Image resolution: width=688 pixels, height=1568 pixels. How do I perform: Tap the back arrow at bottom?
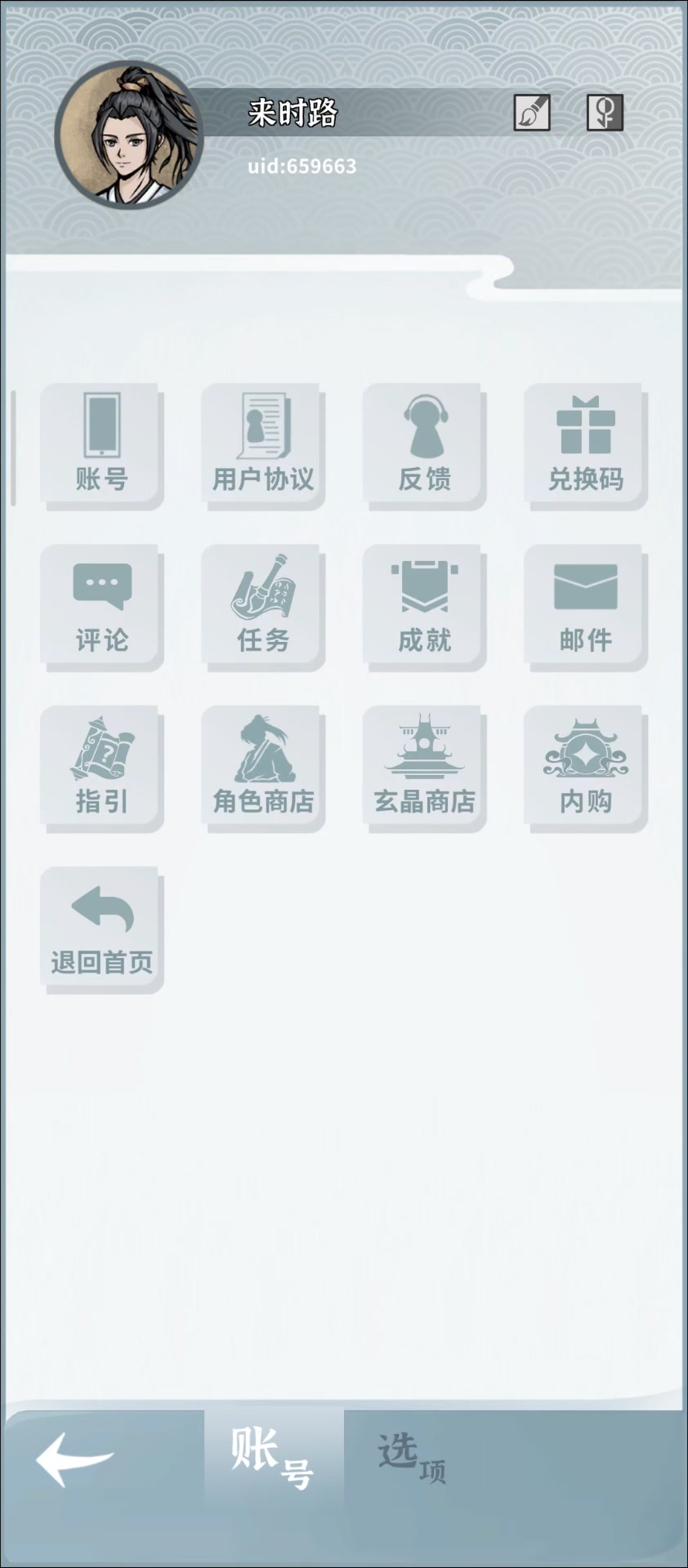pos(74,1461)
